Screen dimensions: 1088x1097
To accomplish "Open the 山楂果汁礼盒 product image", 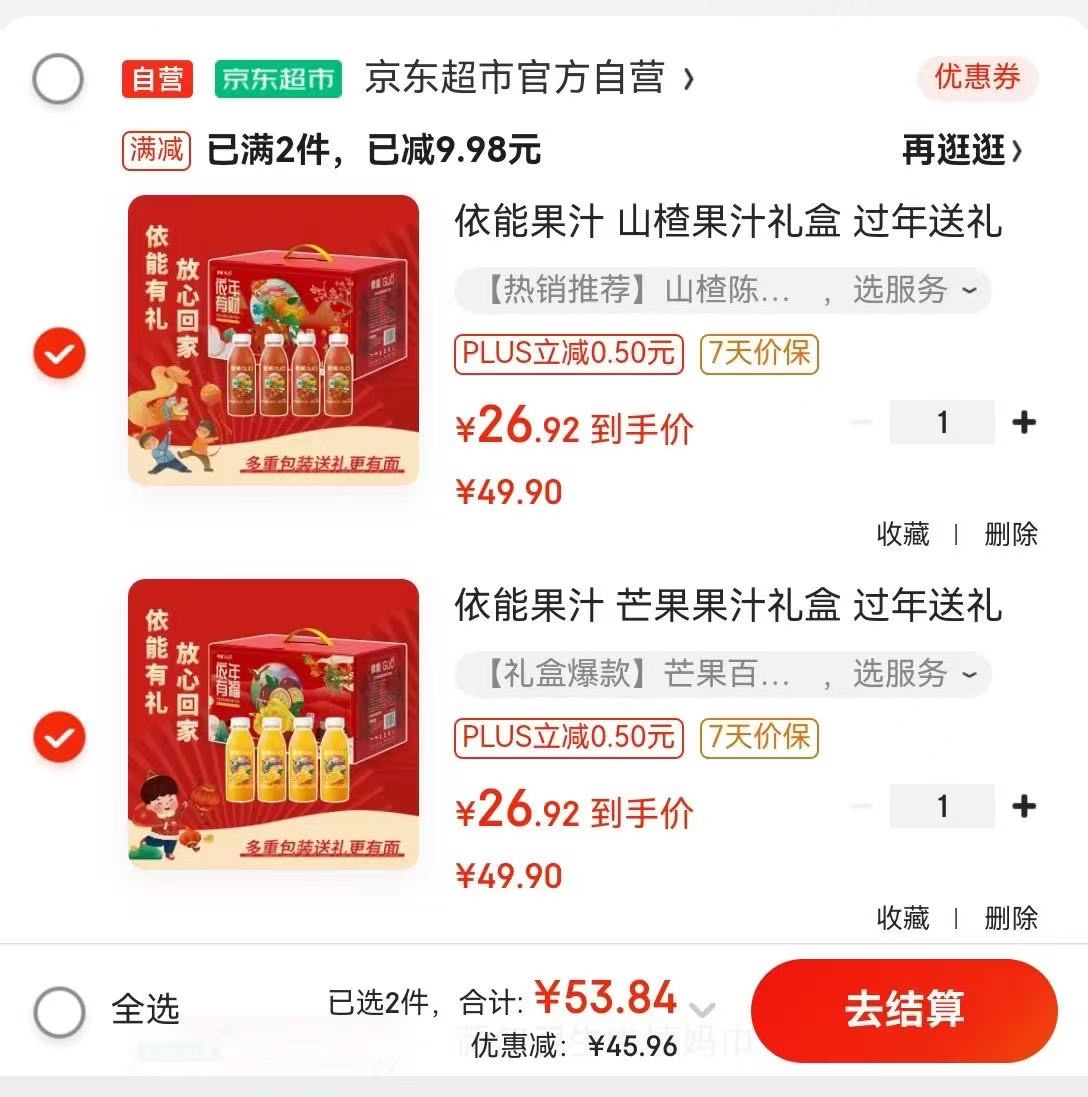I will pos(273,340).
